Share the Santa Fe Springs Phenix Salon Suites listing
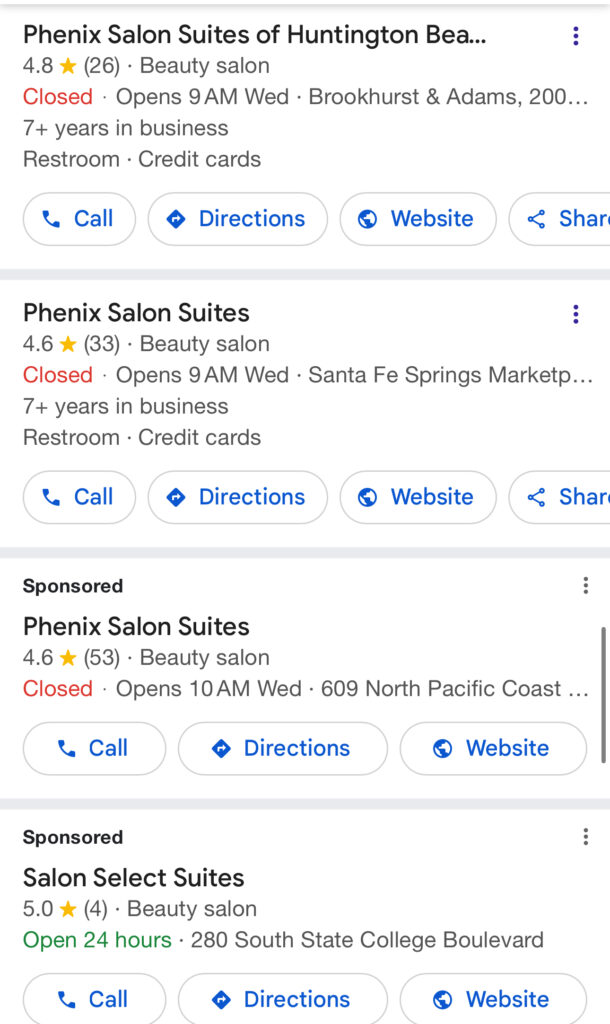 pyautogui.click(x=560, y=497)
